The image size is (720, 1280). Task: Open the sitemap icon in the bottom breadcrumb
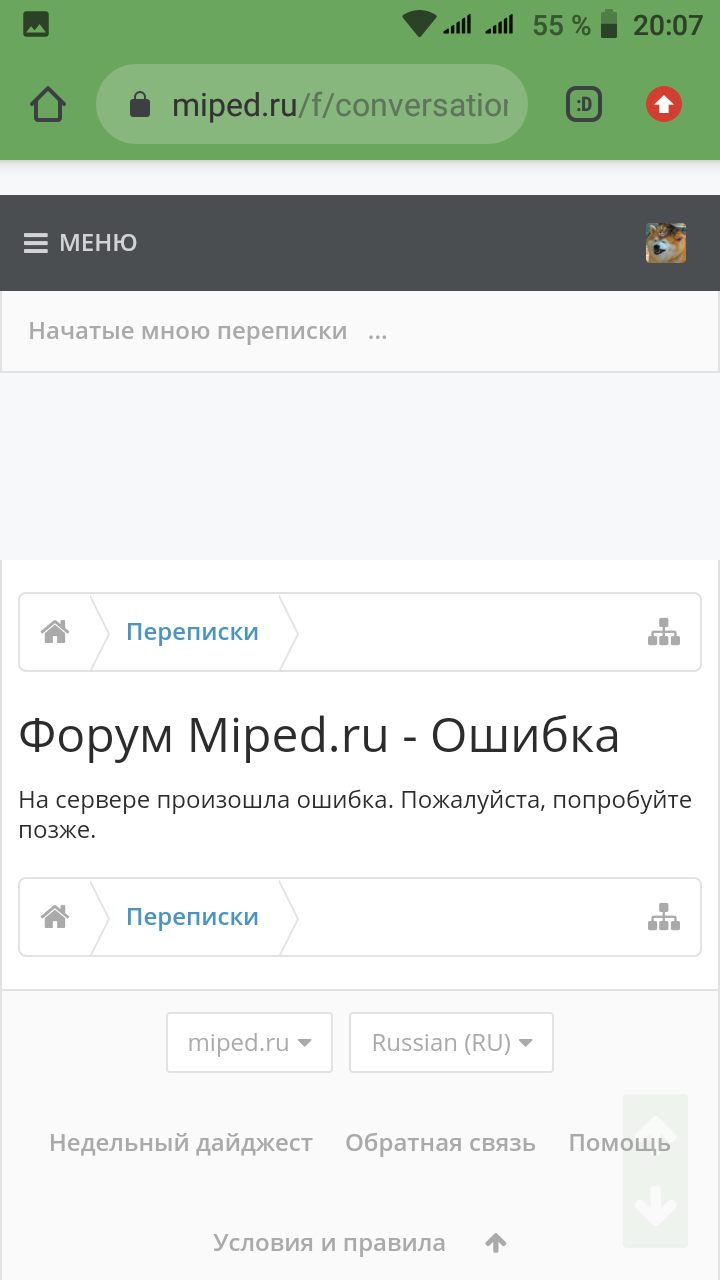coord(664,917)
